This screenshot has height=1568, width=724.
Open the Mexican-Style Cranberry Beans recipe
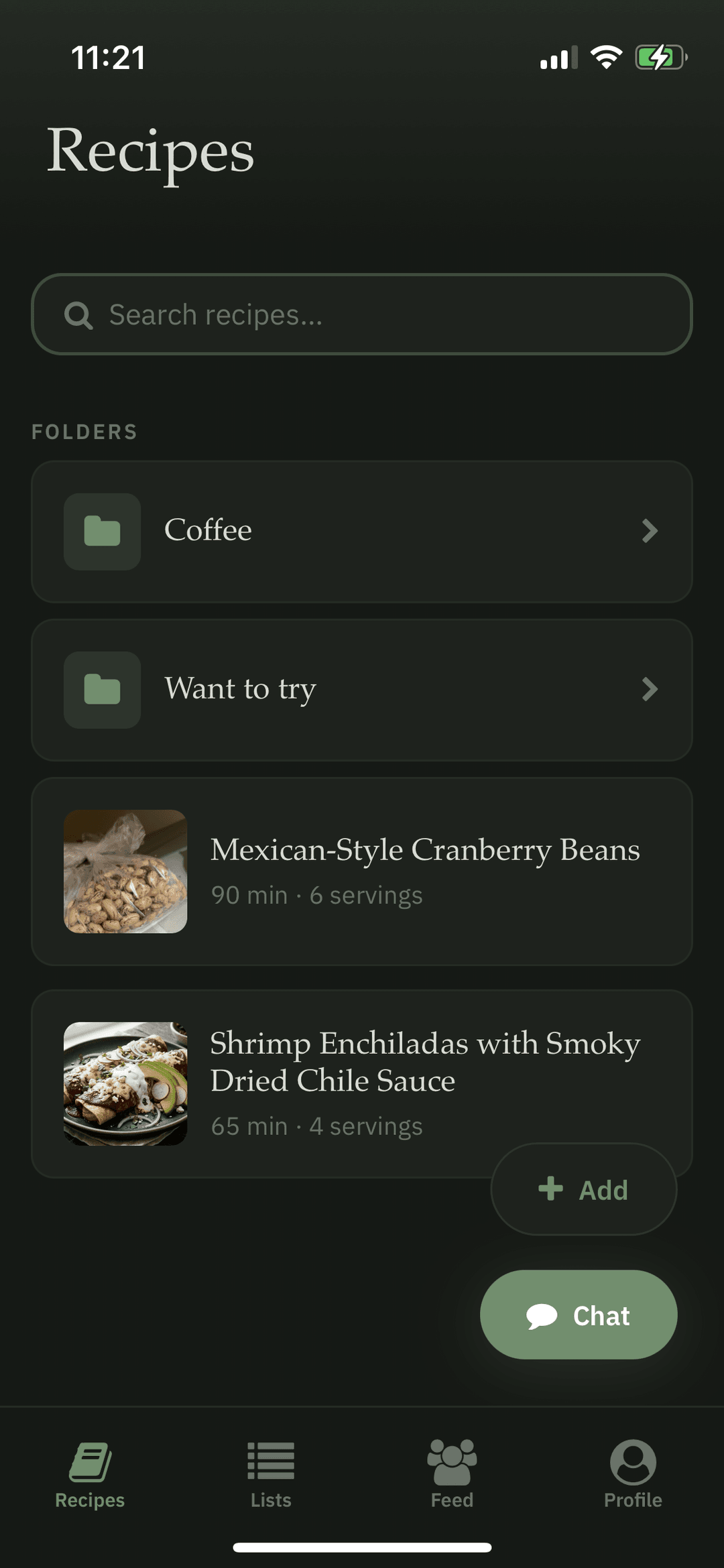coord(362,870)
